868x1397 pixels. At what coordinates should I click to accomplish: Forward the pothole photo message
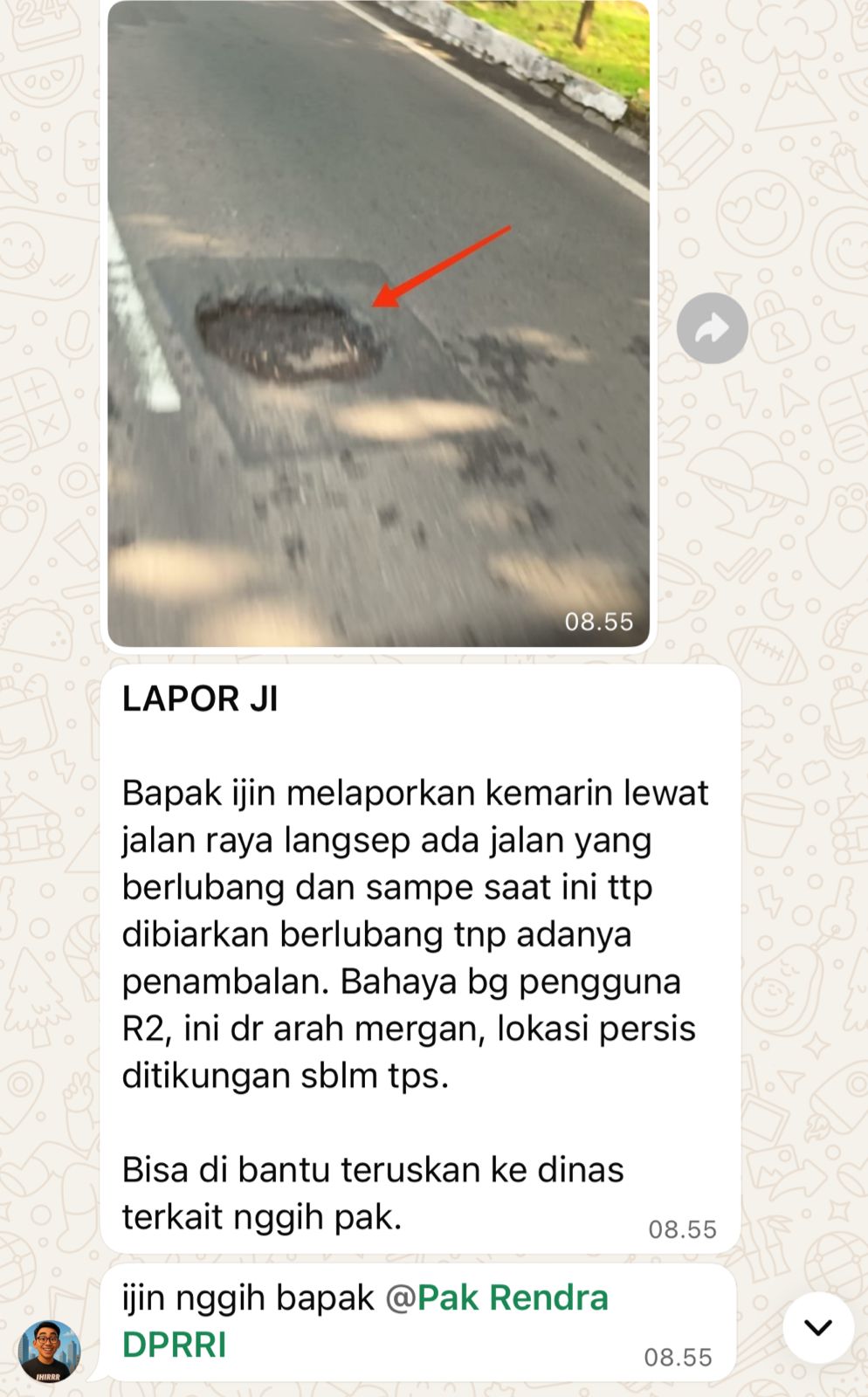point(713,328)
